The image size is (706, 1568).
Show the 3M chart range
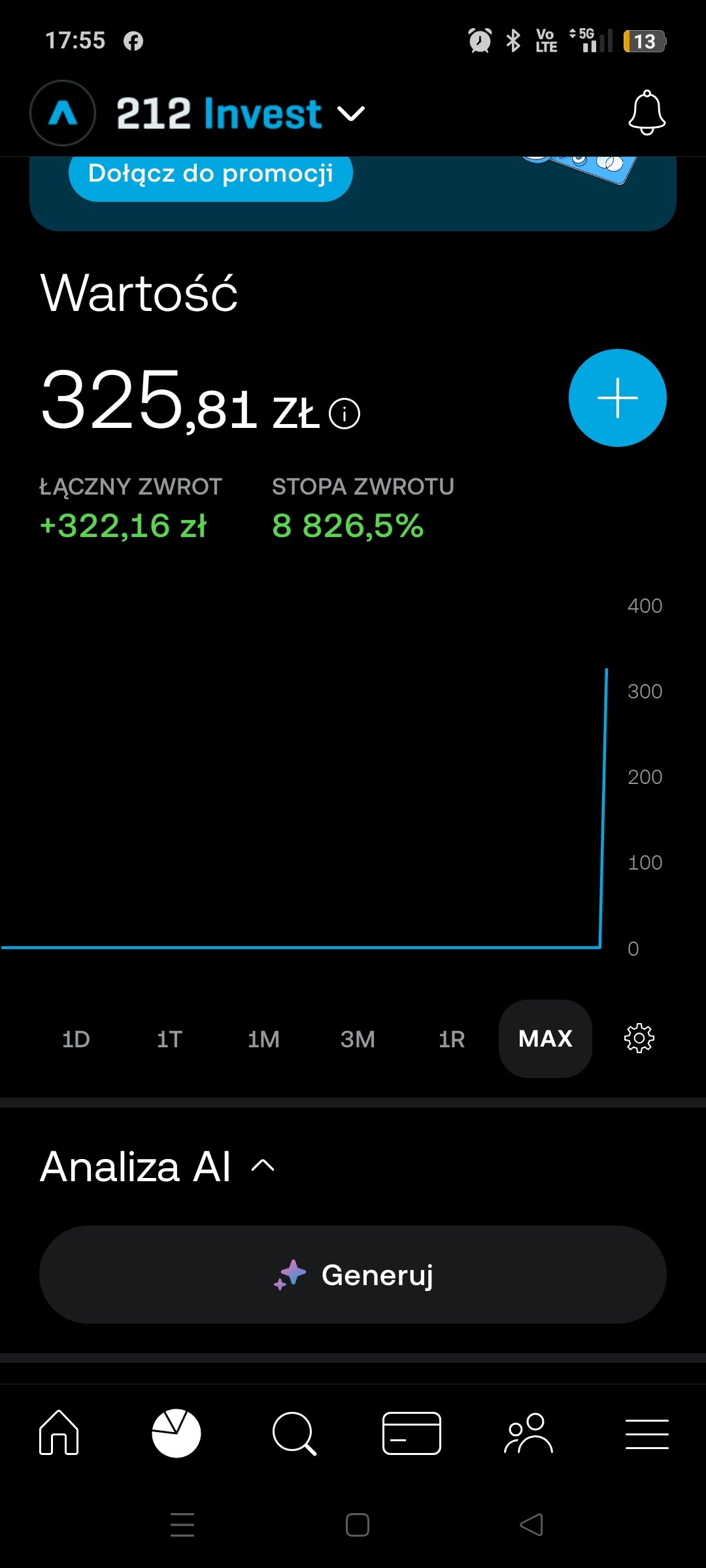[358, 1039]
